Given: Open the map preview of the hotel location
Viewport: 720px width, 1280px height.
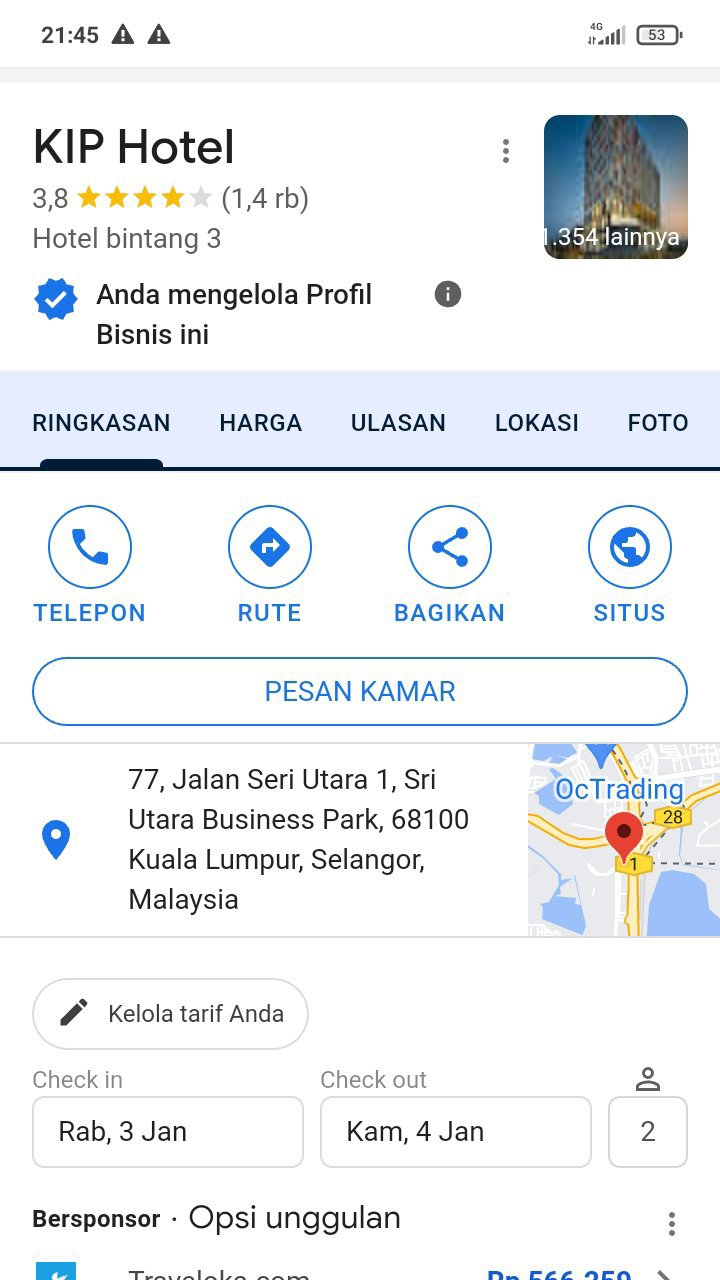Looking at the screenshot, I should pyautogui.click(x=623, y=839).
